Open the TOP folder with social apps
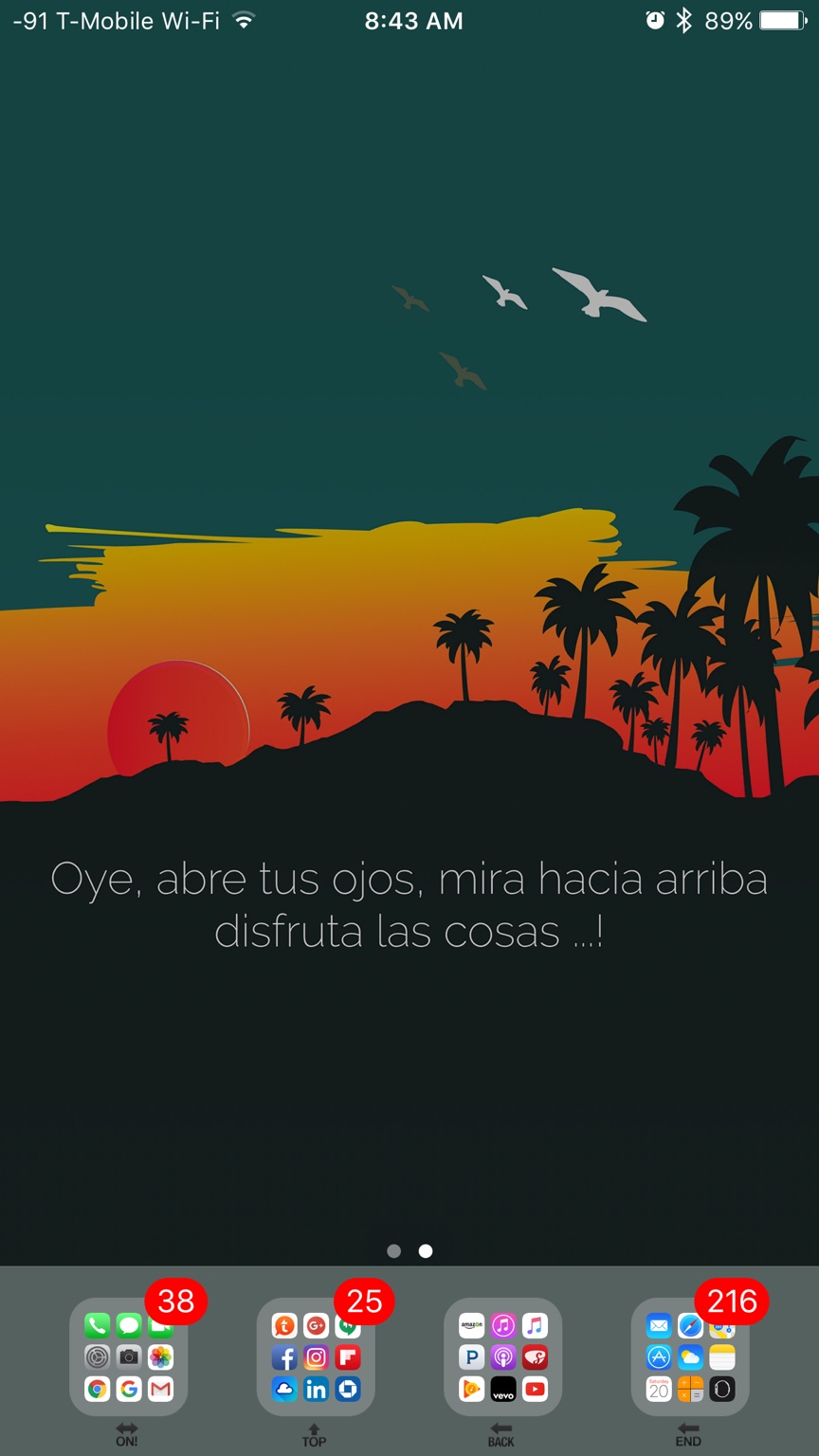 coord(316,1356)
